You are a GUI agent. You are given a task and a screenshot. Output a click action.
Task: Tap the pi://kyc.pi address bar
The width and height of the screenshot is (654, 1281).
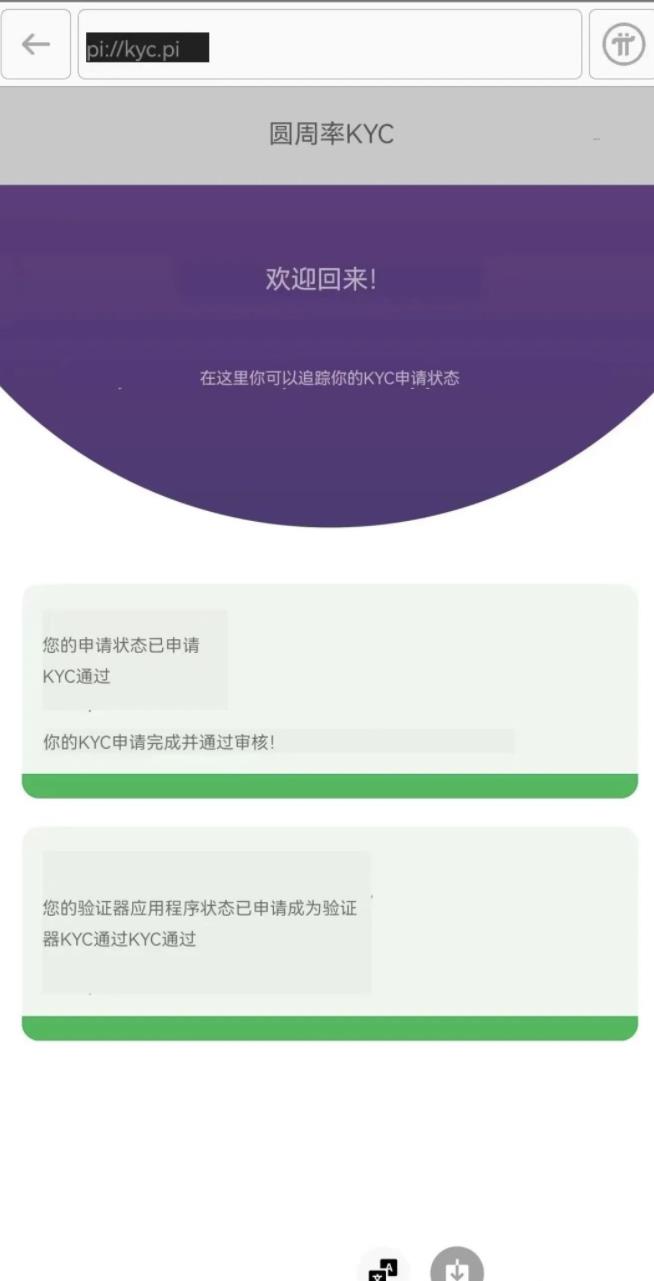[x=329, y=45]
